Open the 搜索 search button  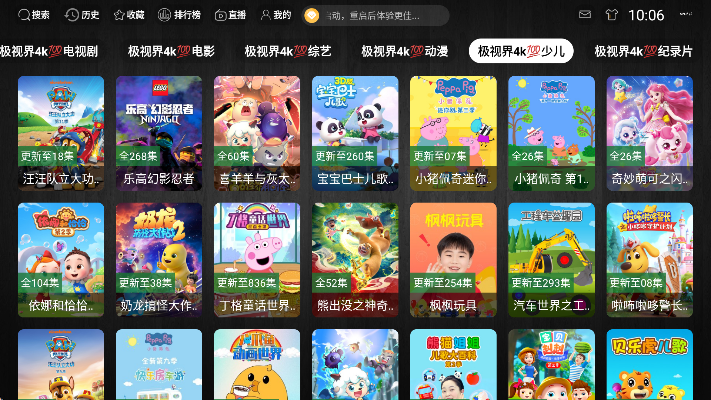pyautogui.click(x=33, y=15)
